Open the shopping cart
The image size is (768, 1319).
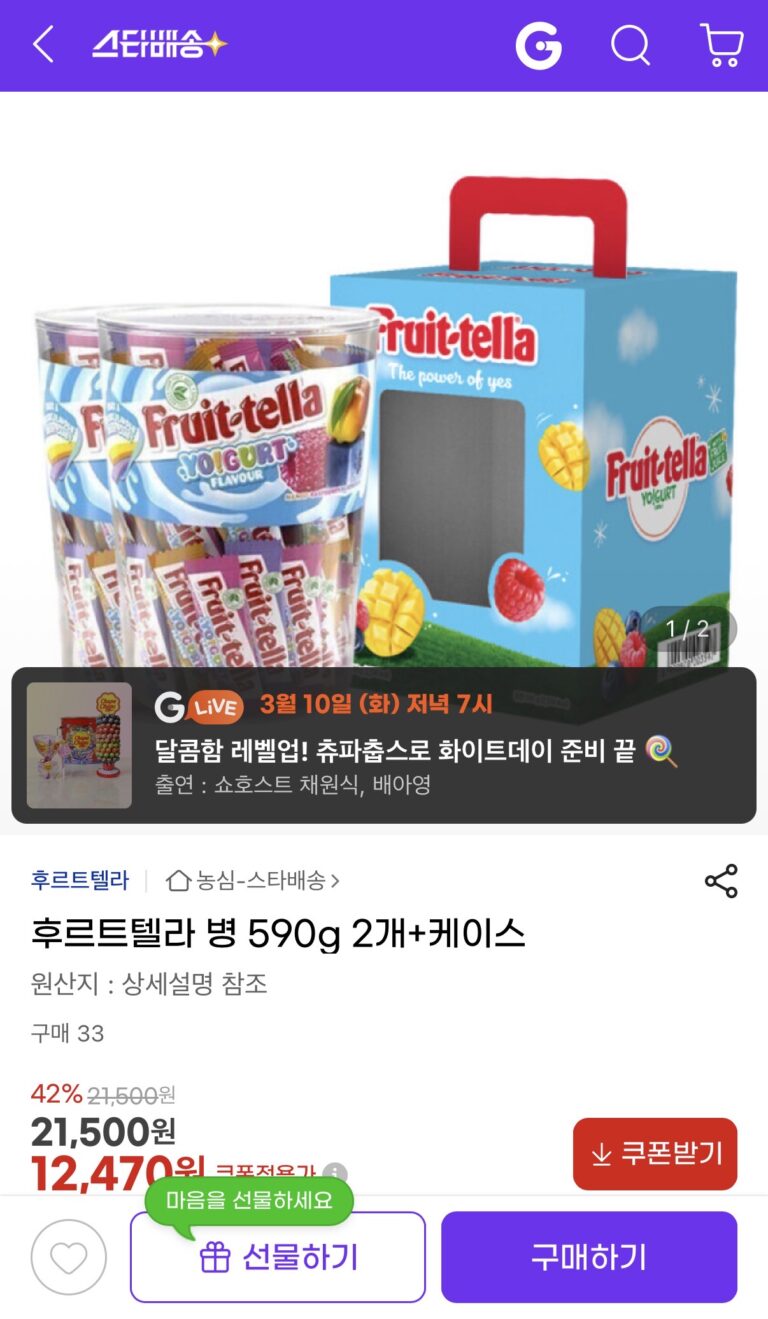(721, 45)
